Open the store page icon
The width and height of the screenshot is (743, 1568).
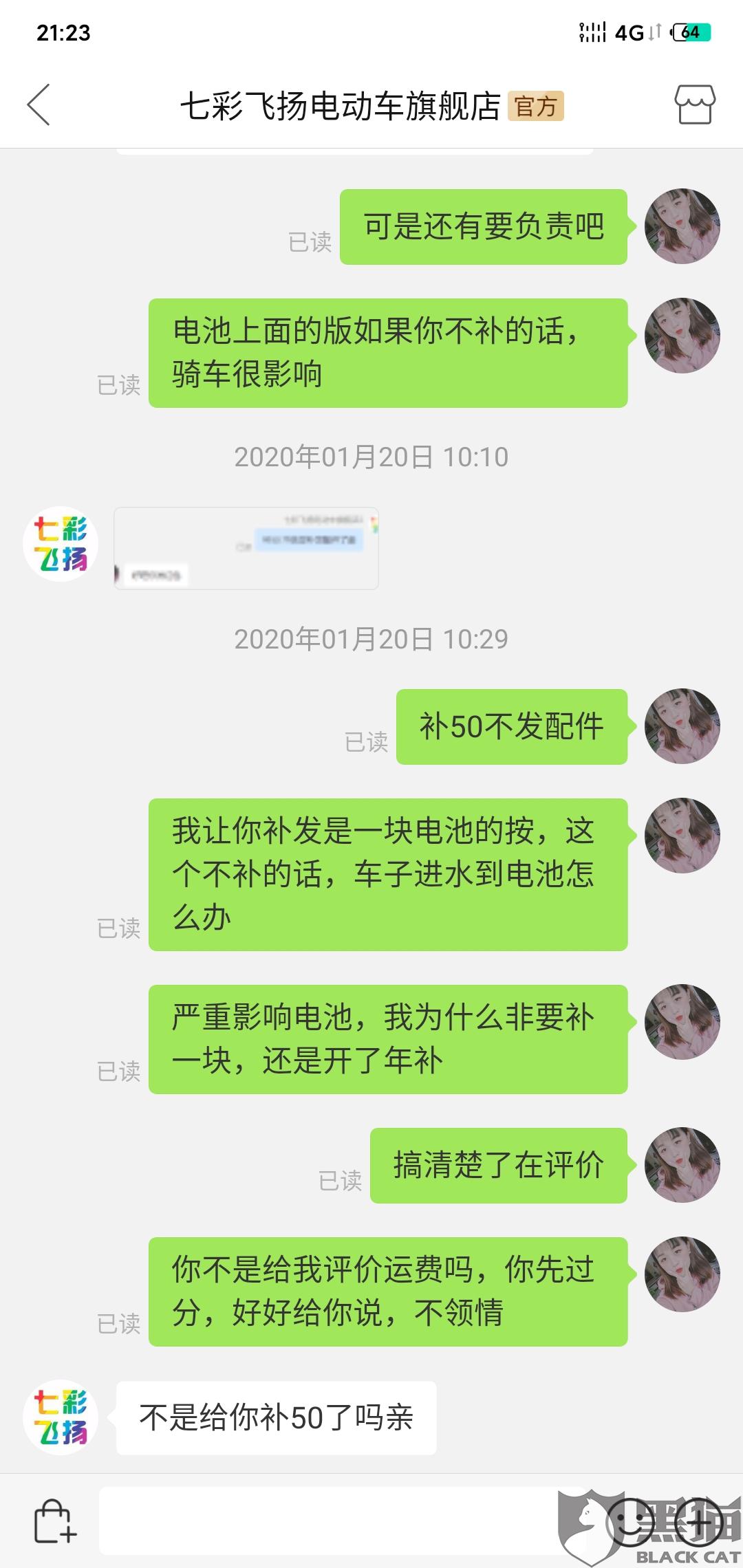point(694,105)
